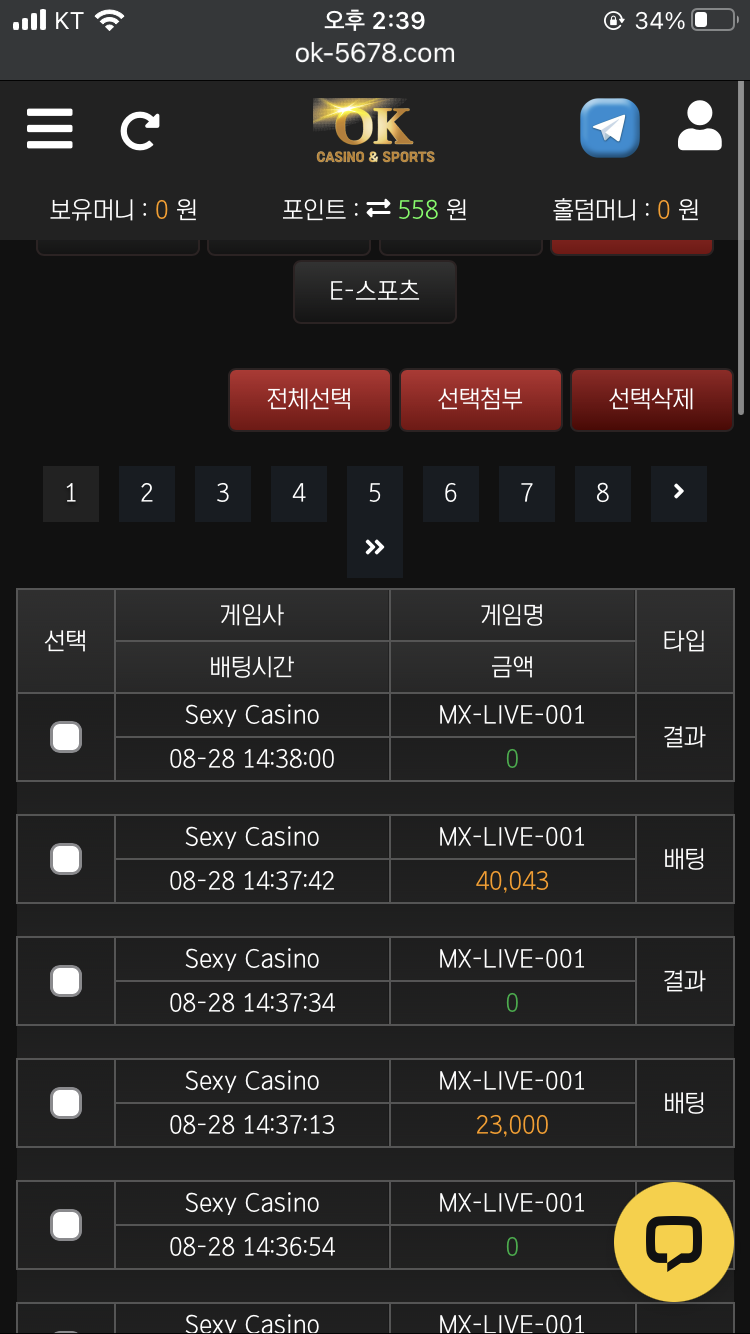Image resolution: width=750 pixels, height=1334 pixels.
Task: Select the E-스포츠 category button
Action: click(375, 291)
